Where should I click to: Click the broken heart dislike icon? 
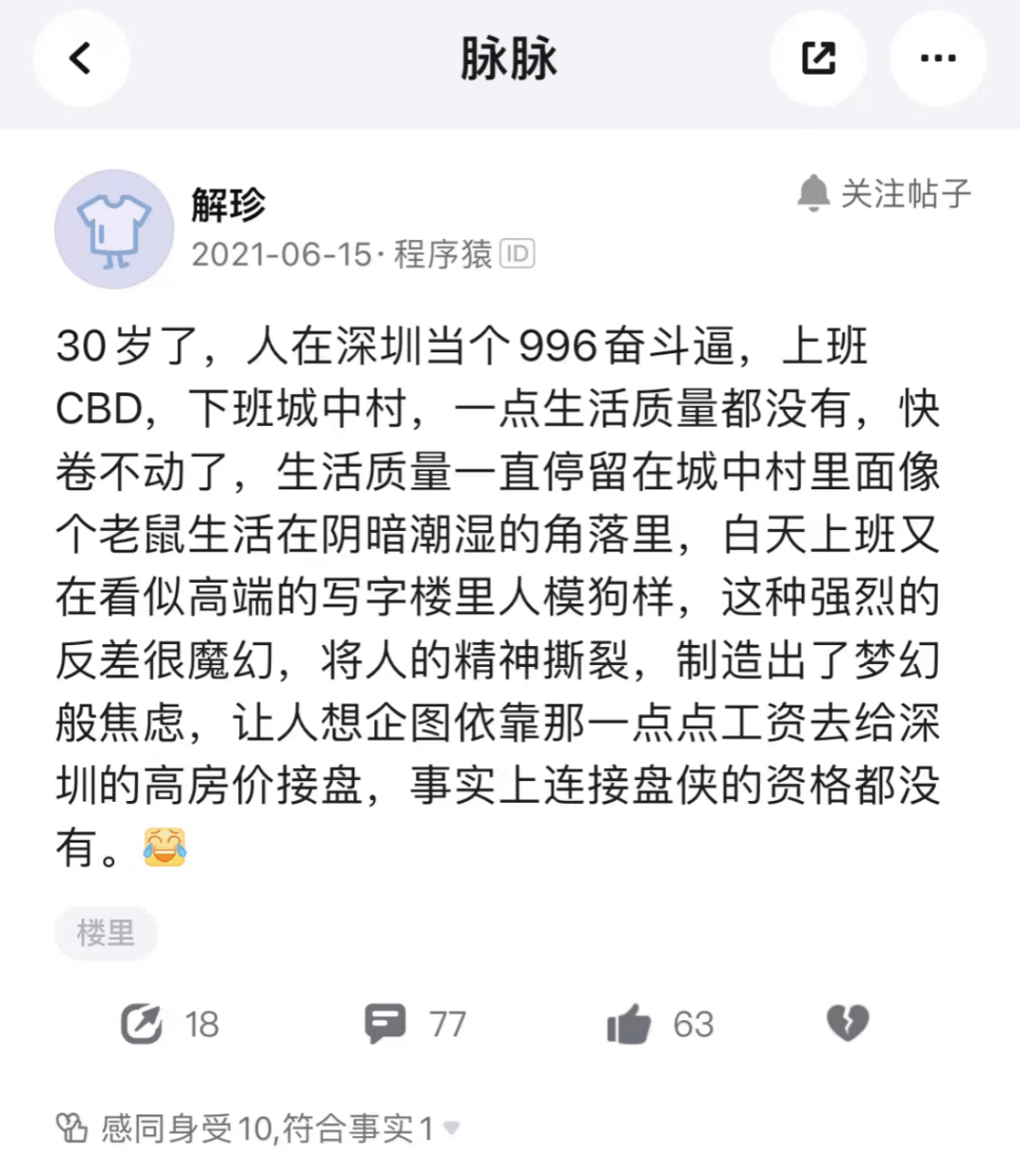848,1023
